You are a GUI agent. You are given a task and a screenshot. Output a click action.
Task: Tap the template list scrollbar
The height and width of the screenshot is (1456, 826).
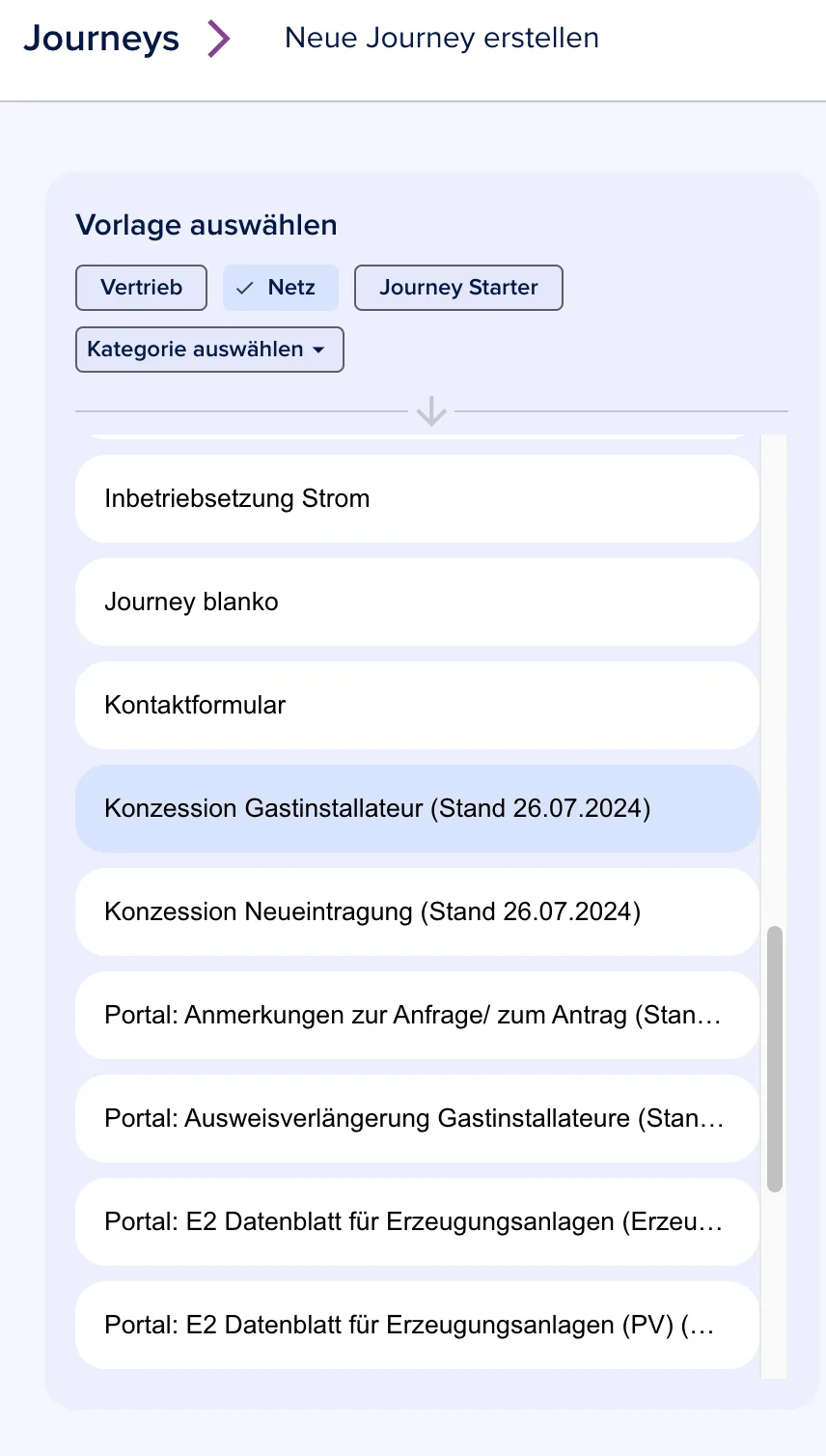point(774,1059)
